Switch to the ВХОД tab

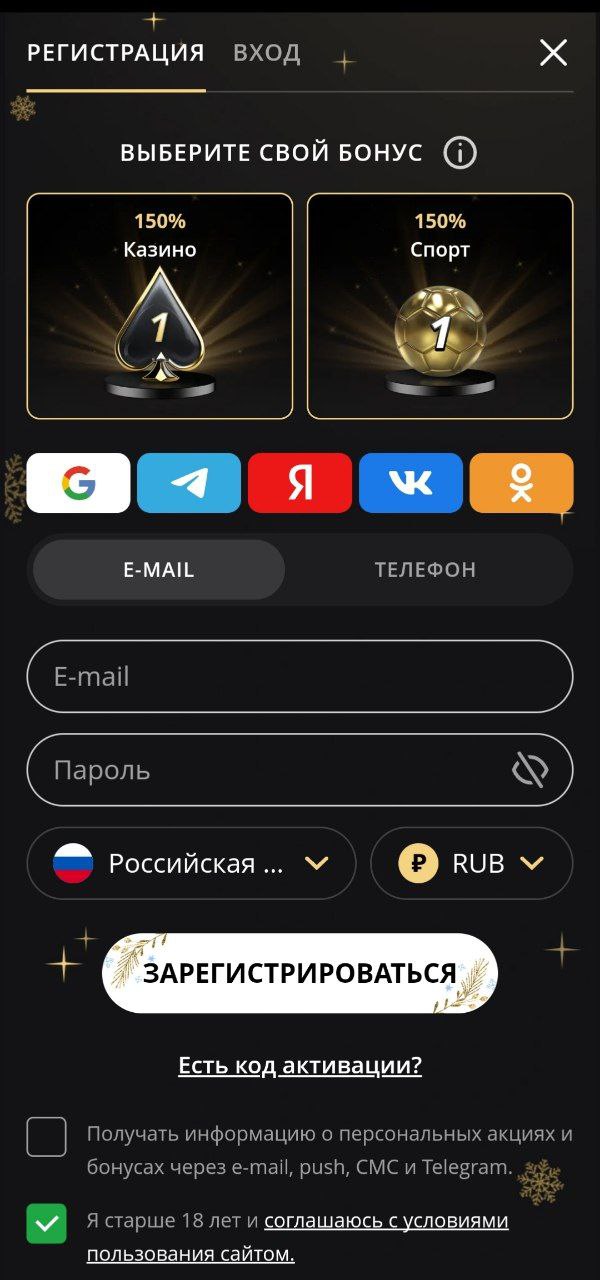coord(267,53)
